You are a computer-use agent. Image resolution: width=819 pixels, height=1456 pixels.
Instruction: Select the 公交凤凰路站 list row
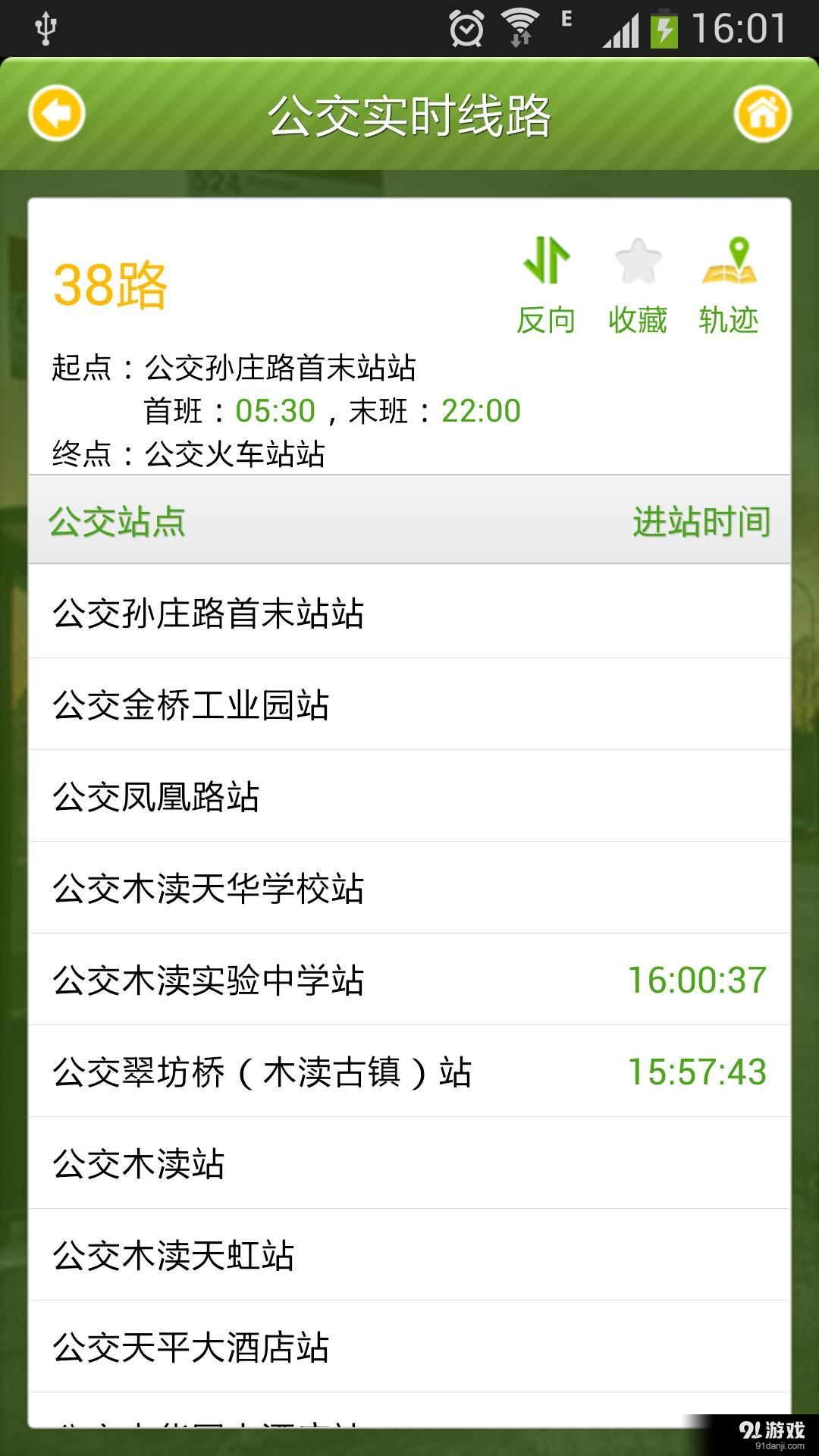(x=409, y=797)
